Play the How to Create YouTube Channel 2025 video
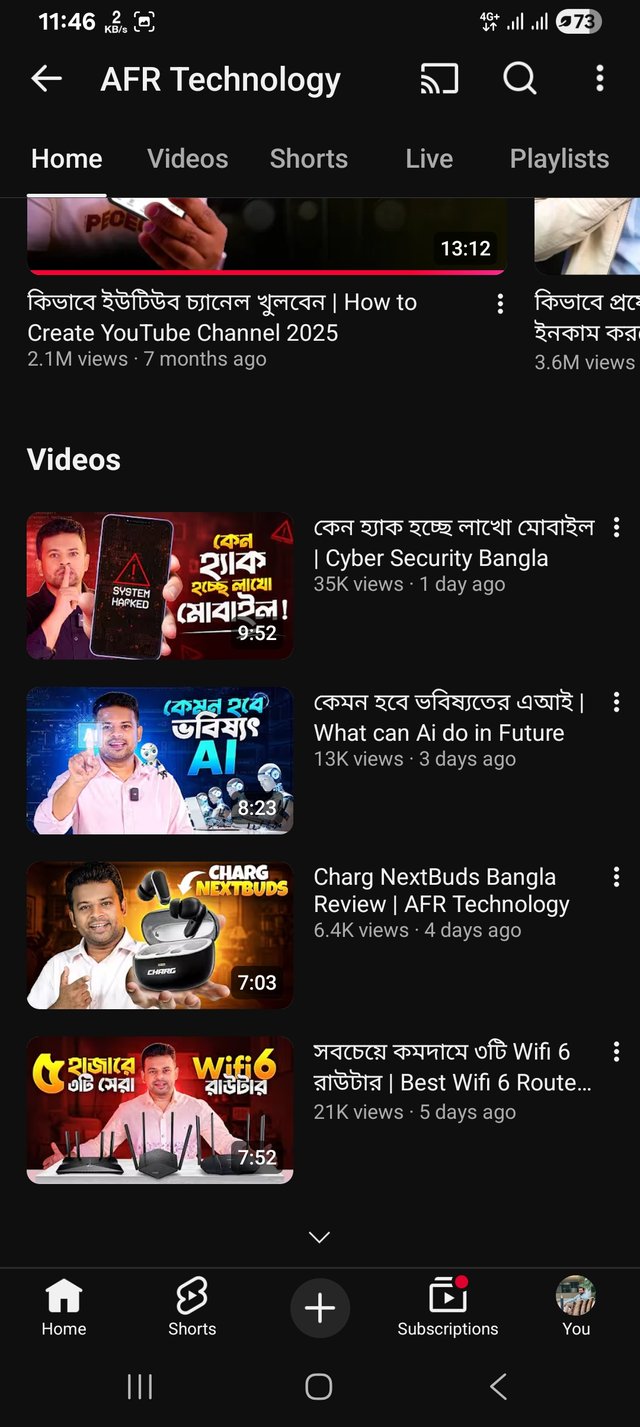Image resolution: width=640 pixels, height=1427 pixels. (222, 316)
